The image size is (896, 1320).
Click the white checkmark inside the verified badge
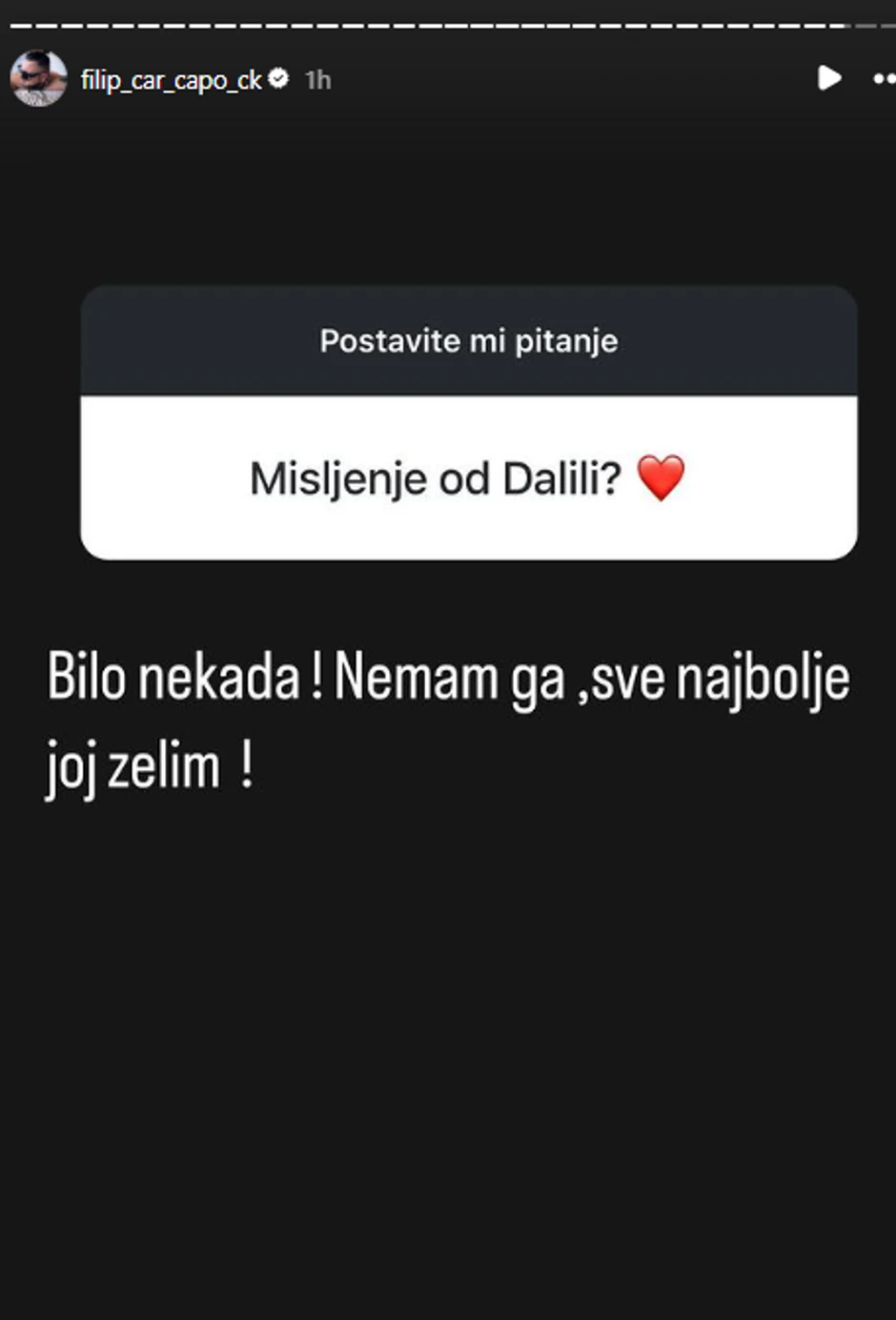pos(279,80)
